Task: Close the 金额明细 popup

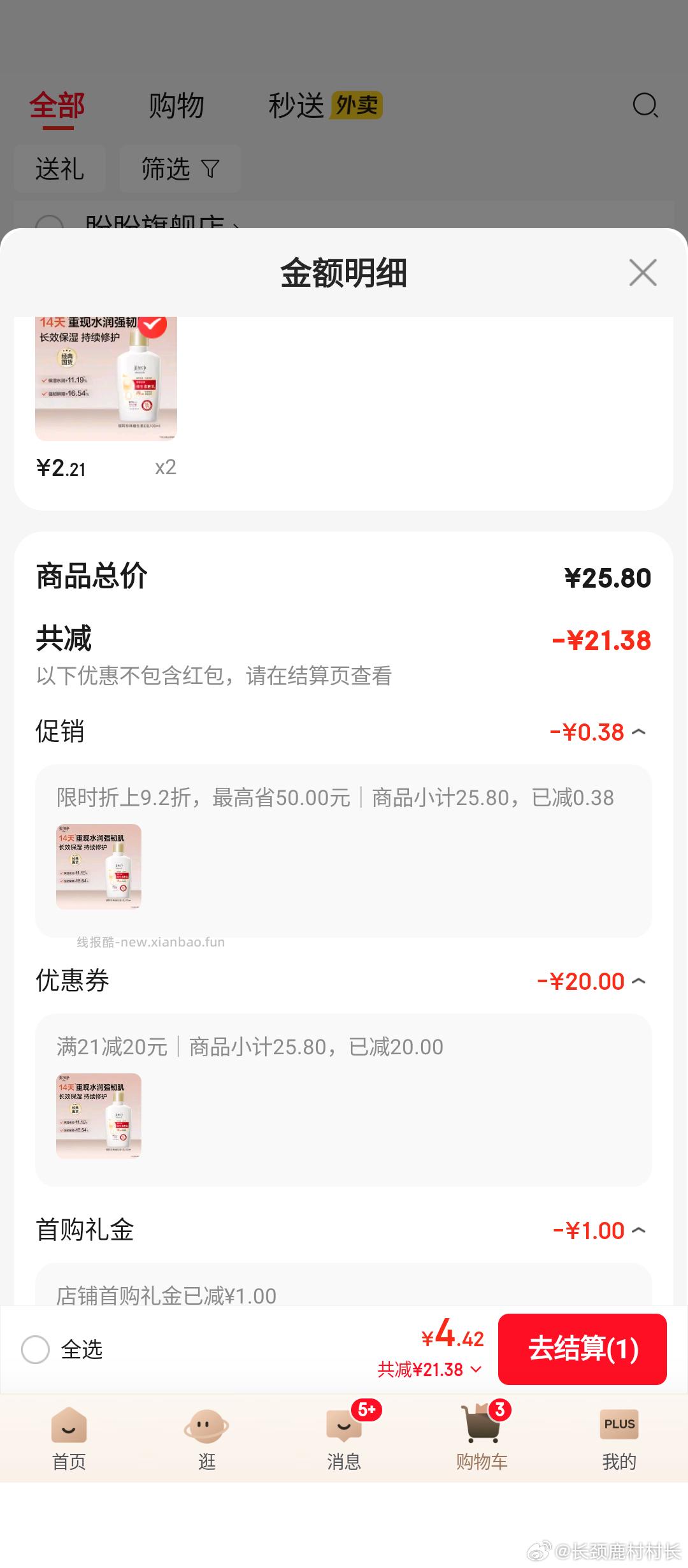Action: [x=643, y=273]
